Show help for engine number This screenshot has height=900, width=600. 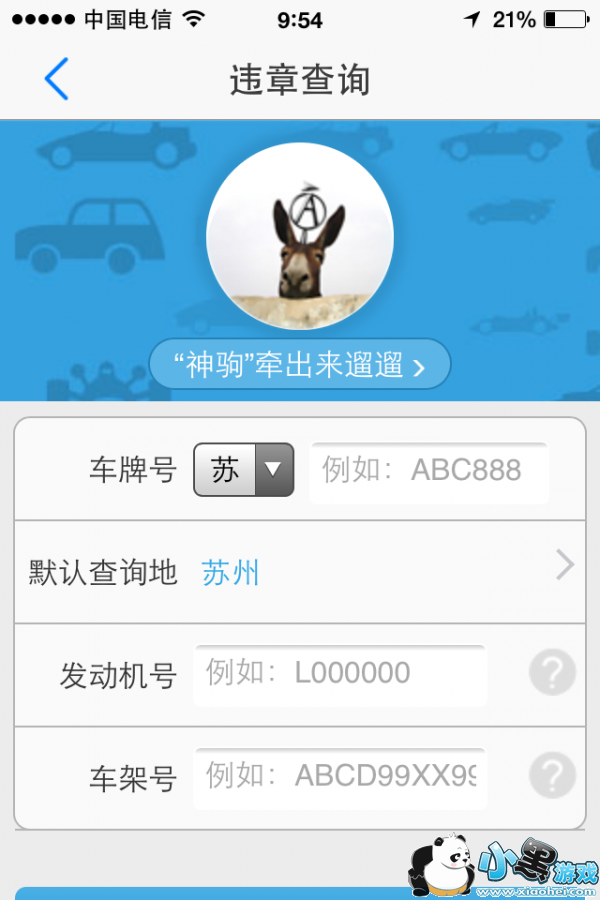click(x=552, y=672)
